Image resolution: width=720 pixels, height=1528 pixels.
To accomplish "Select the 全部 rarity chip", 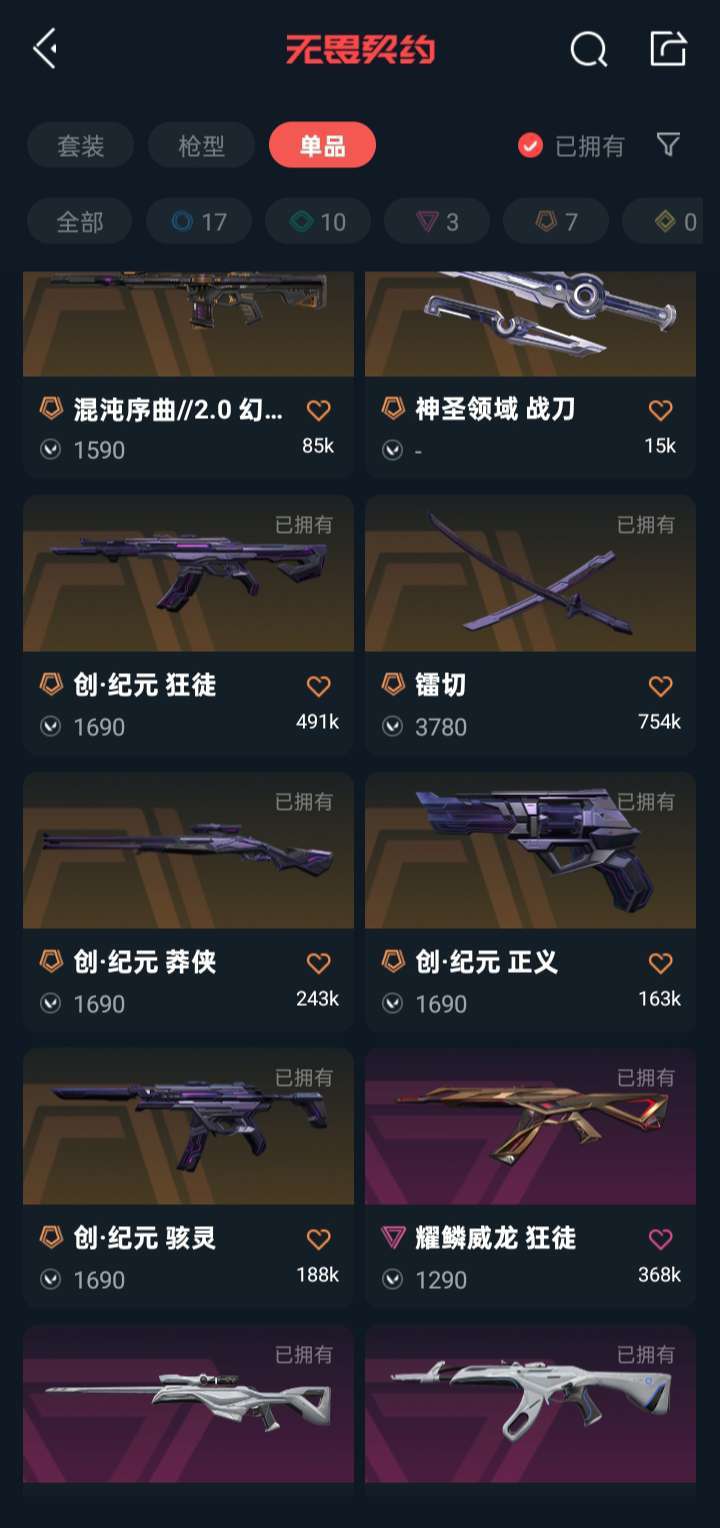I will coord(80,221).
